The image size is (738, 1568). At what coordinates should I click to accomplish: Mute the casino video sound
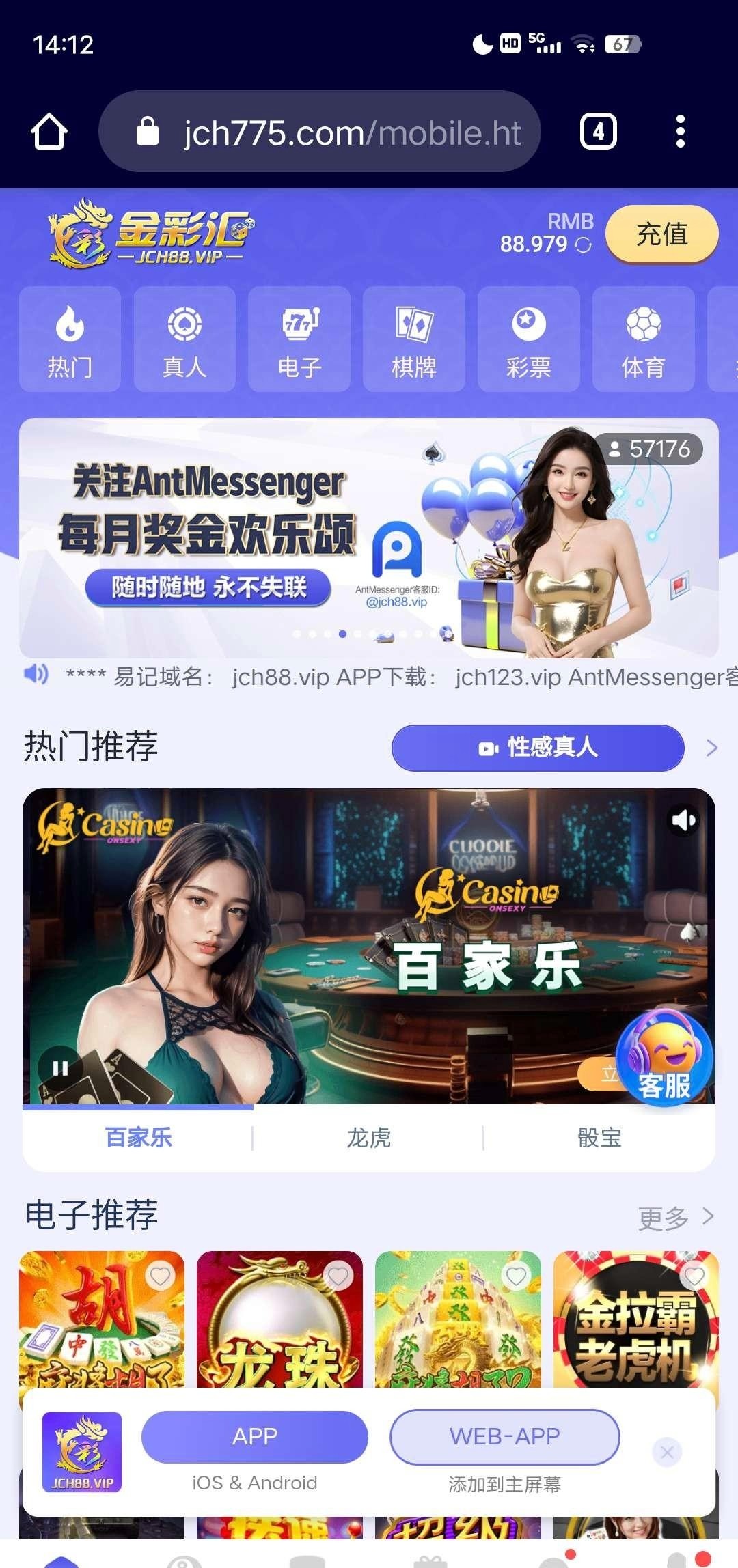pyautogui.click(x=683, y=820)
